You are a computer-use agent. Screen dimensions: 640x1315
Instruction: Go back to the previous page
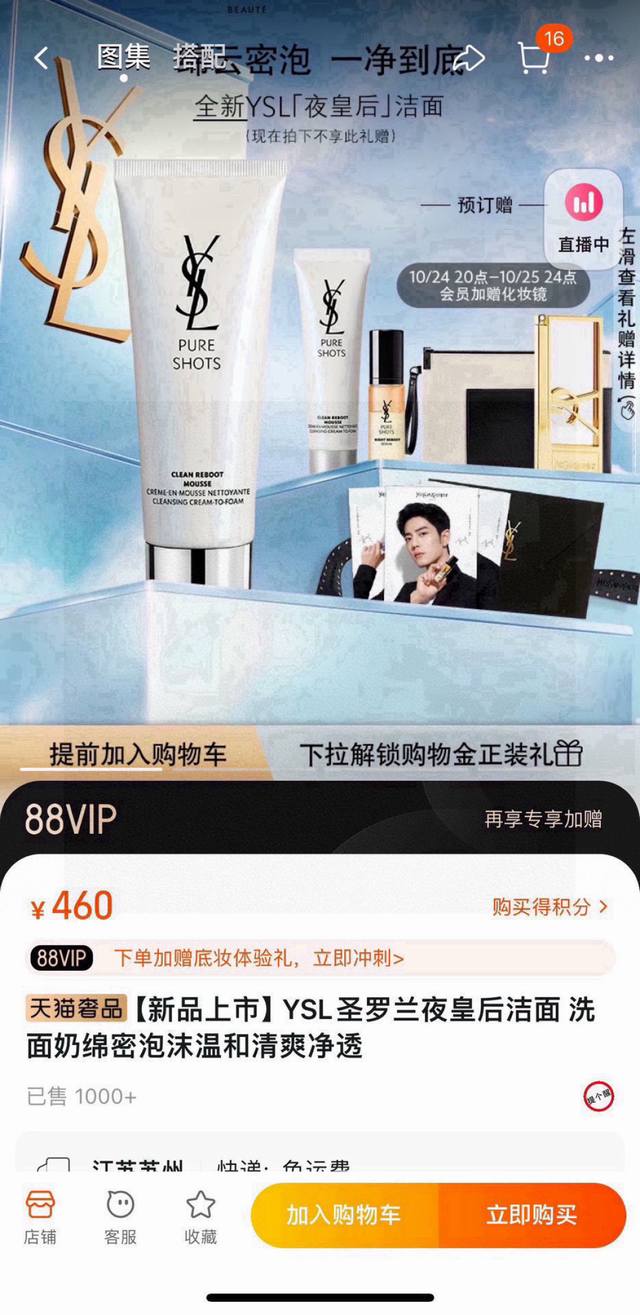41,58
